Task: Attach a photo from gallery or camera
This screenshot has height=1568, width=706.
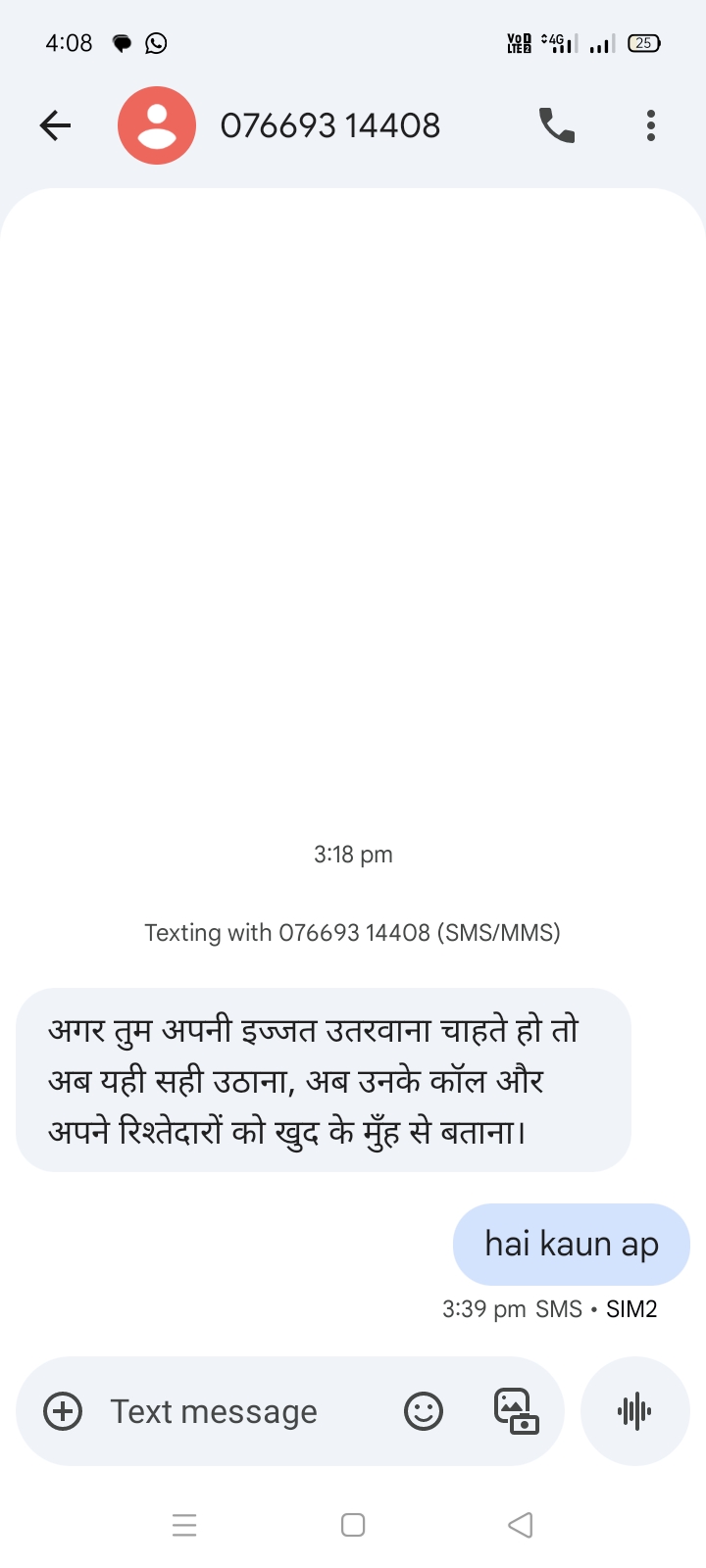Action: [x=516, y=1411]
